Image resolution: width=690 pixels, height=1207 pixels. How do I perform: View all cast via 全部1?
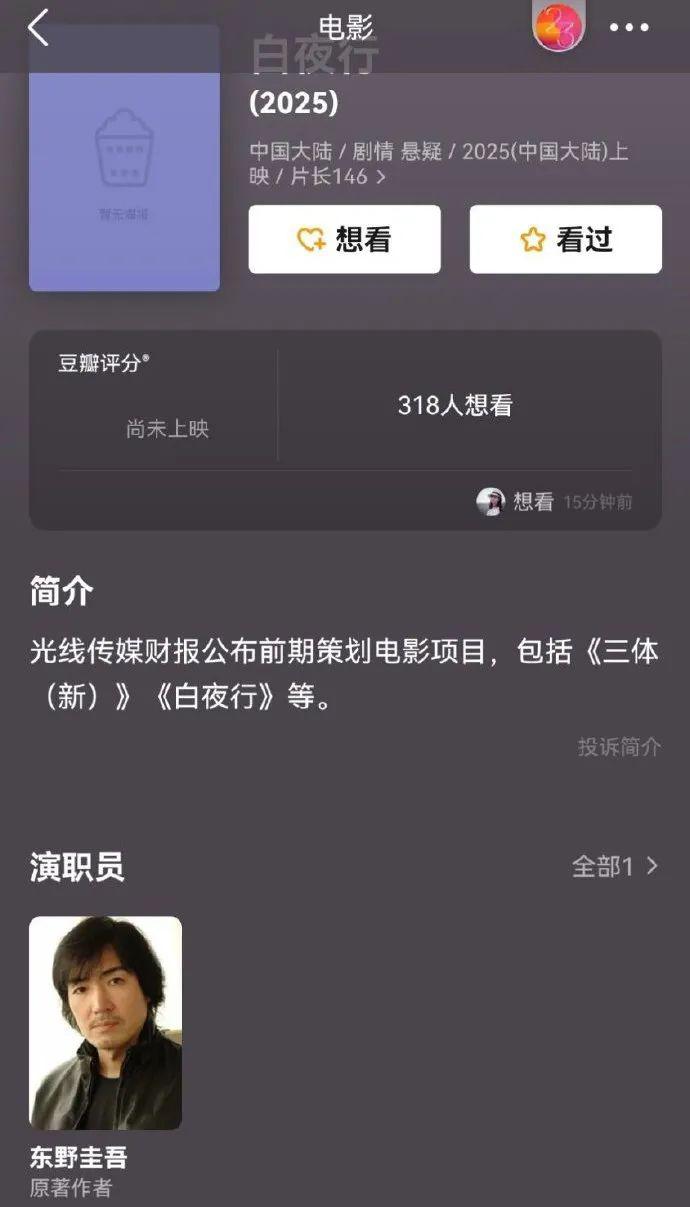[x=615, y=866]
